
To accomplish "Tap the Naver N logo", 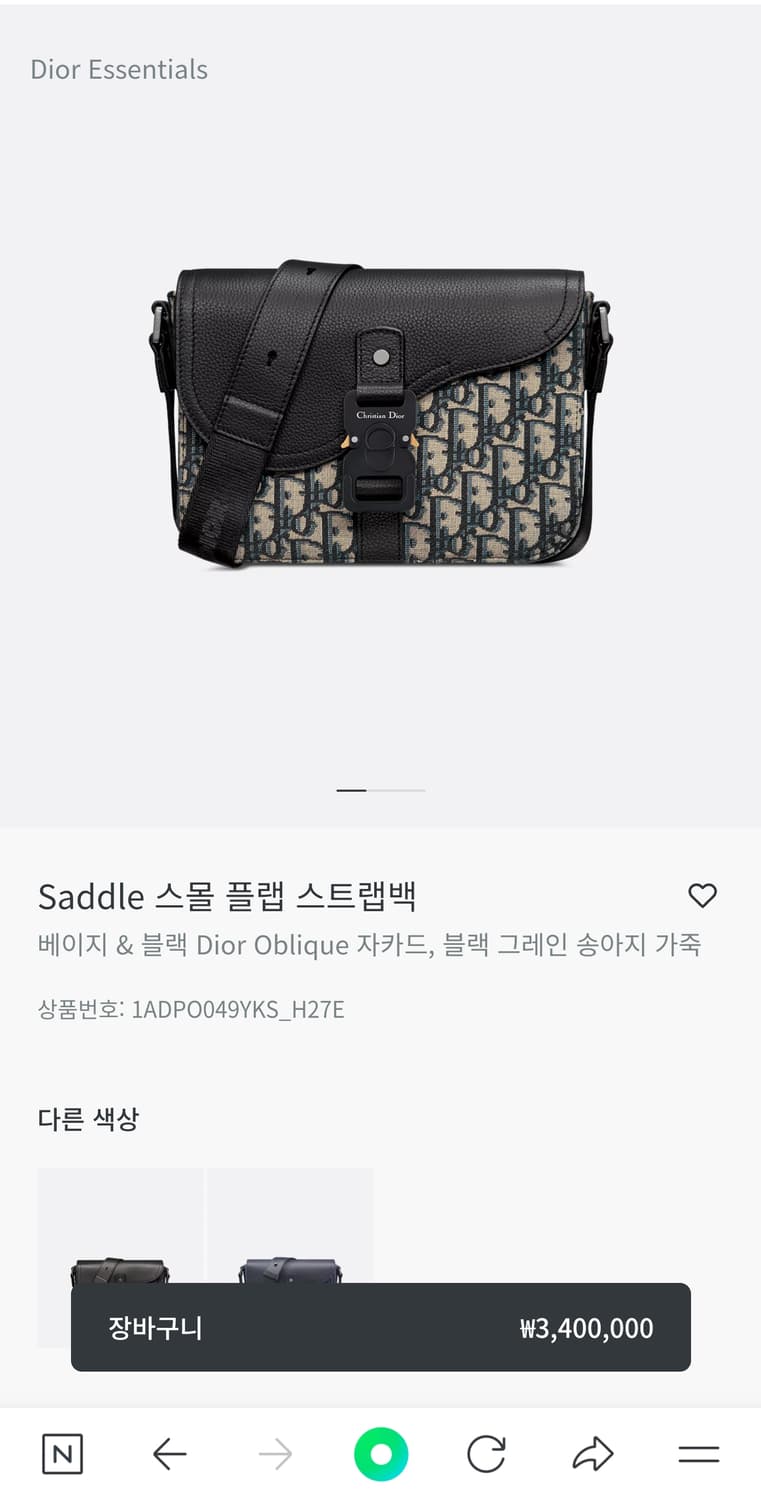I will coord(62,1455).
